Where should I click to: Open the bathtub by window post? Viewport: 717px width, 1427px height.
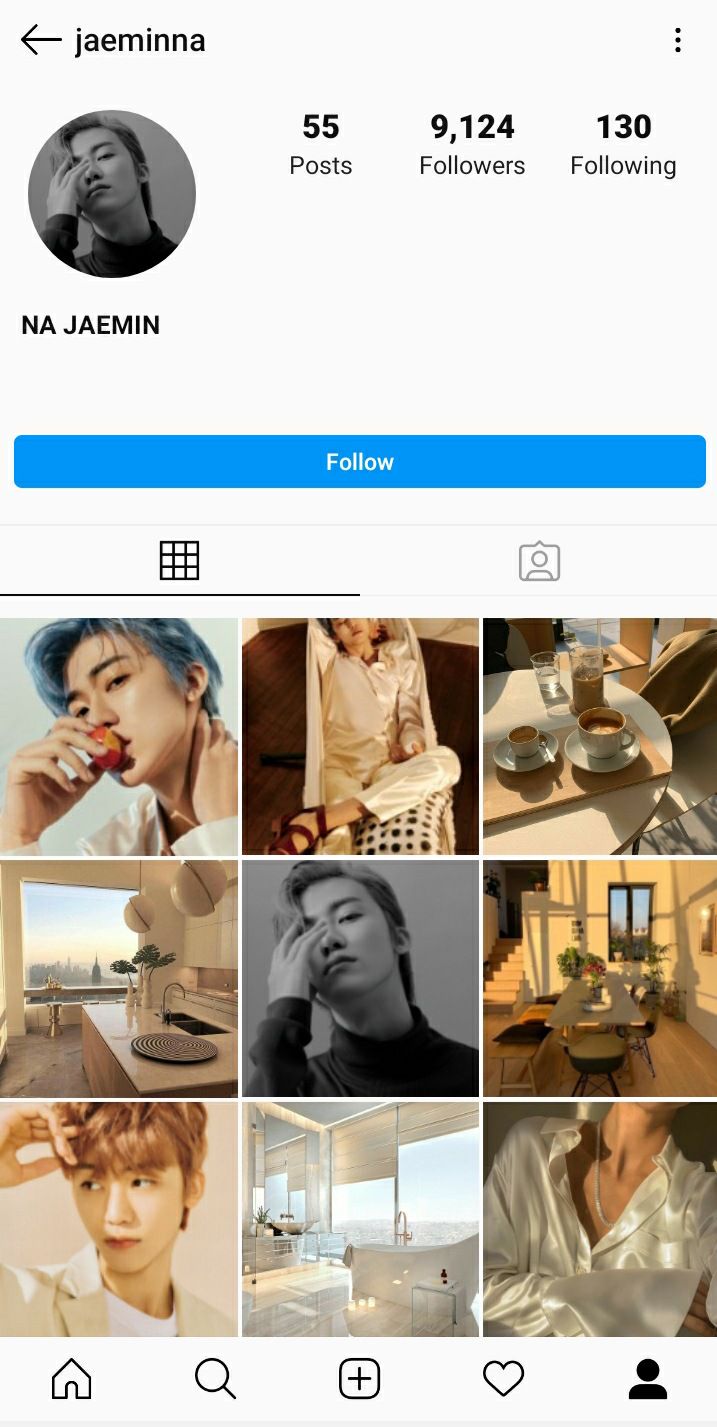click(x=360, y=1219)
